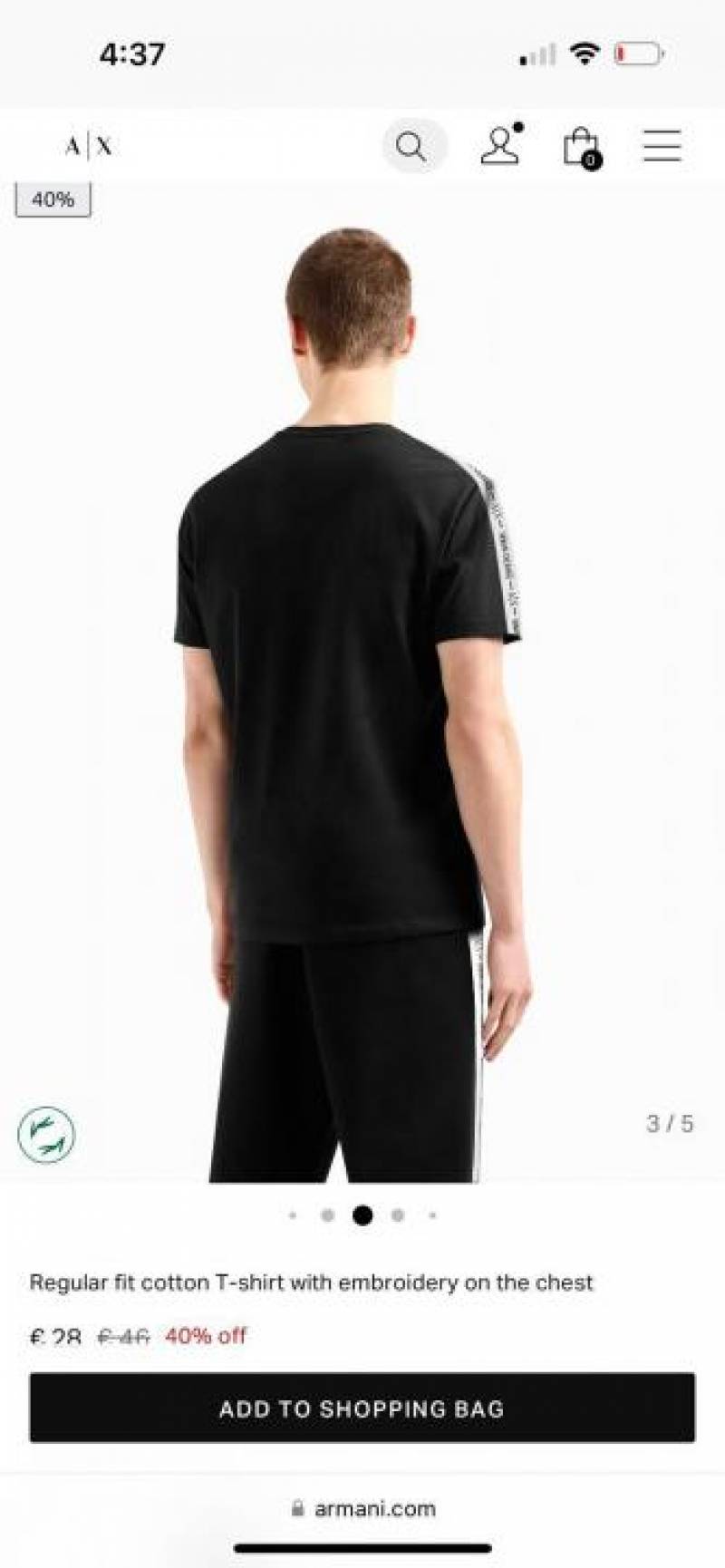
Task: Open the hamburger menu
Action: (x=662, y=145)
